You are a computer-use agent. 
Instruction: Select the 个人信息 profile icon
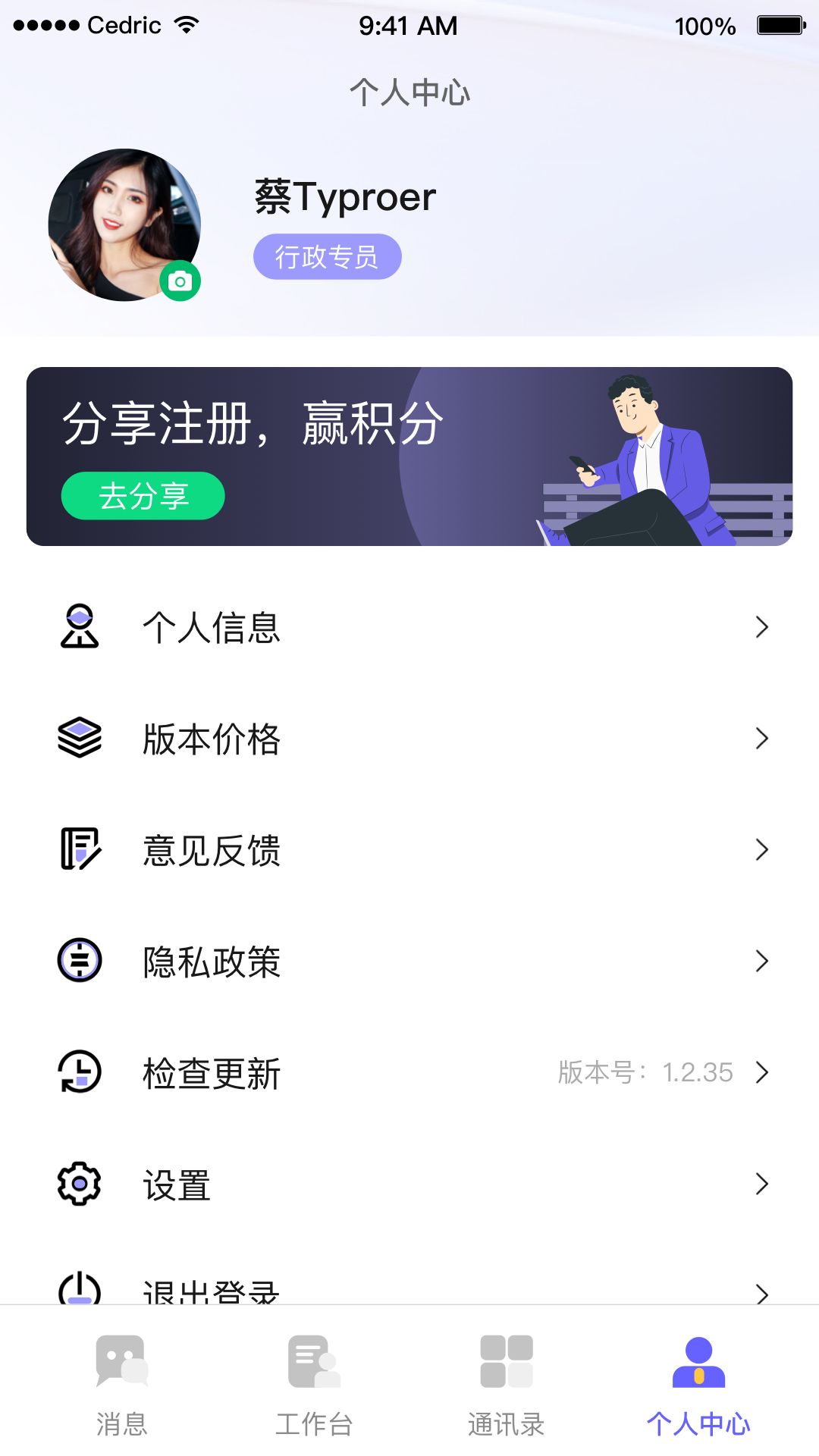(79, 626)
